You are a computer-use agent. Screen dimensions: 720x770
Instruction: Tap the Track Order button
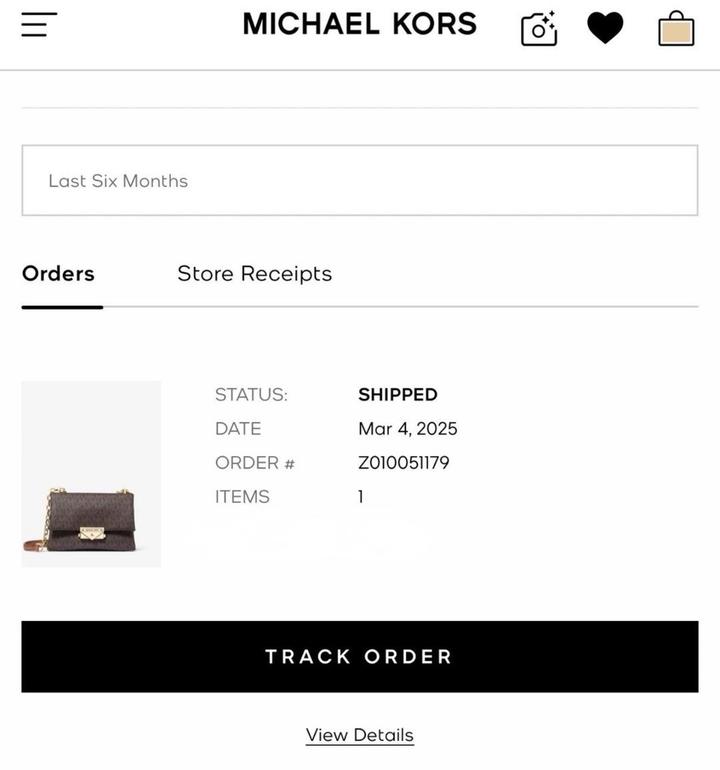point(360,657)
